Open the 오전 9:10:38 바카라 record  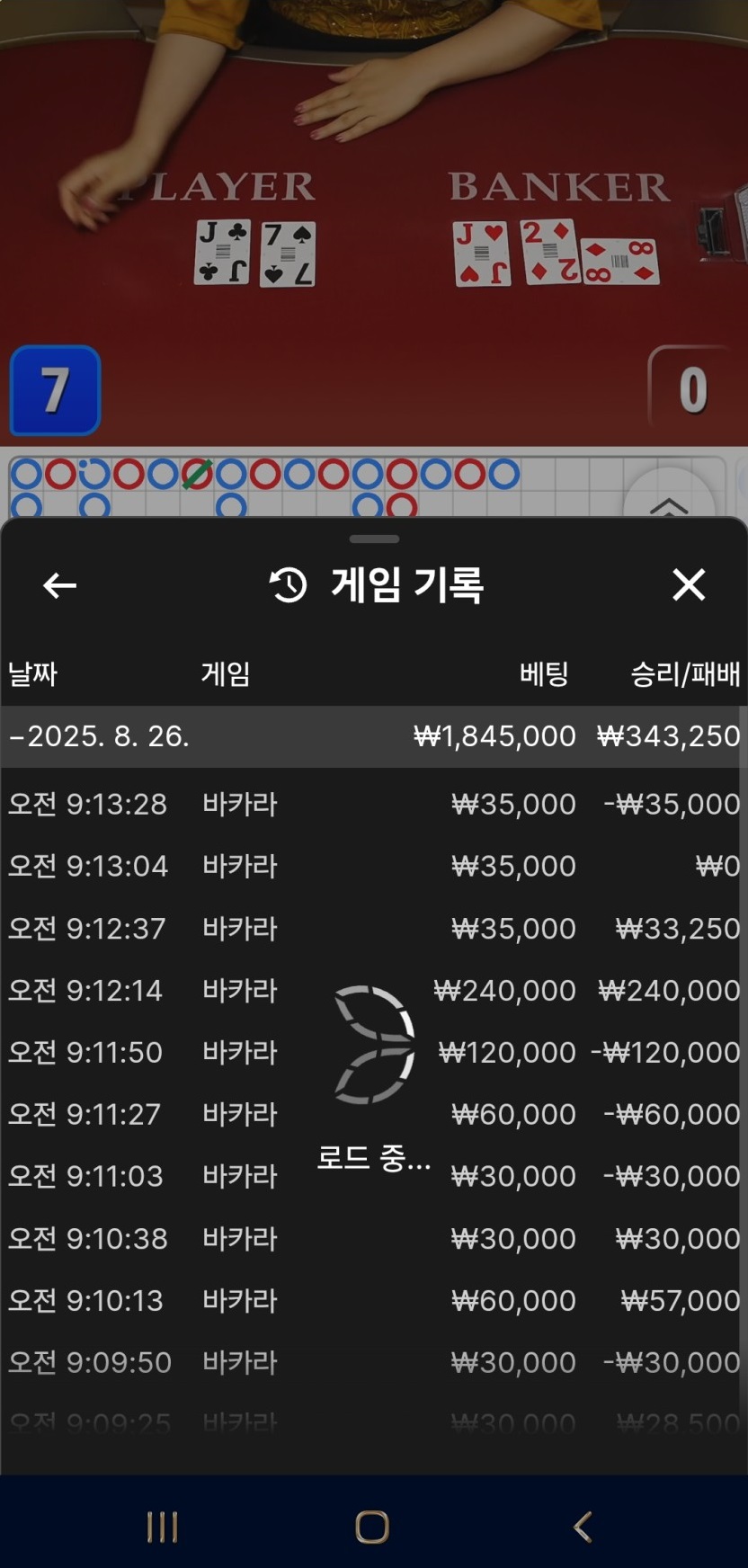(373, 1239)
